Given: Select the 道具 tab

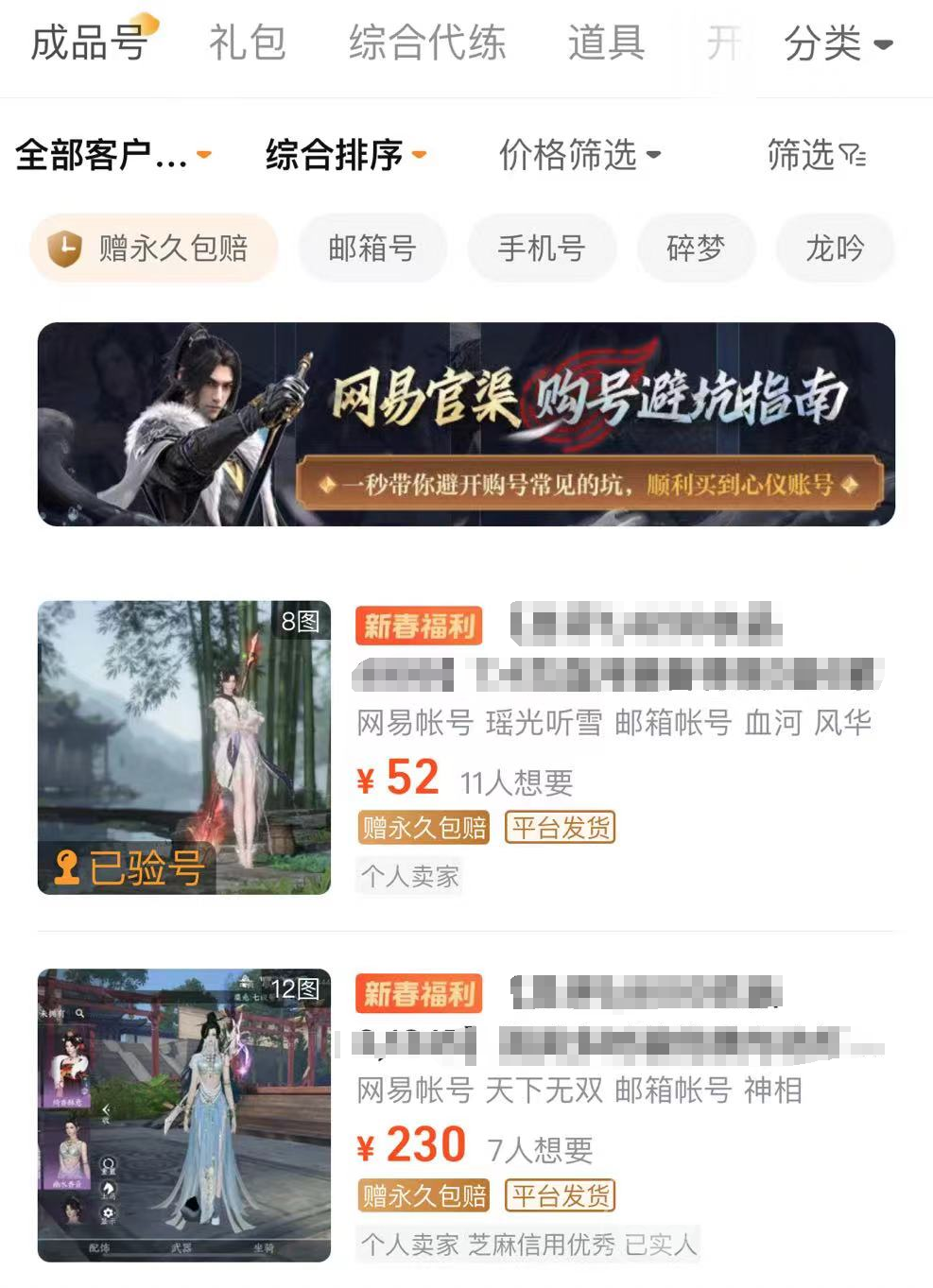Looking at the screenshot, I should tap(606, 43).
